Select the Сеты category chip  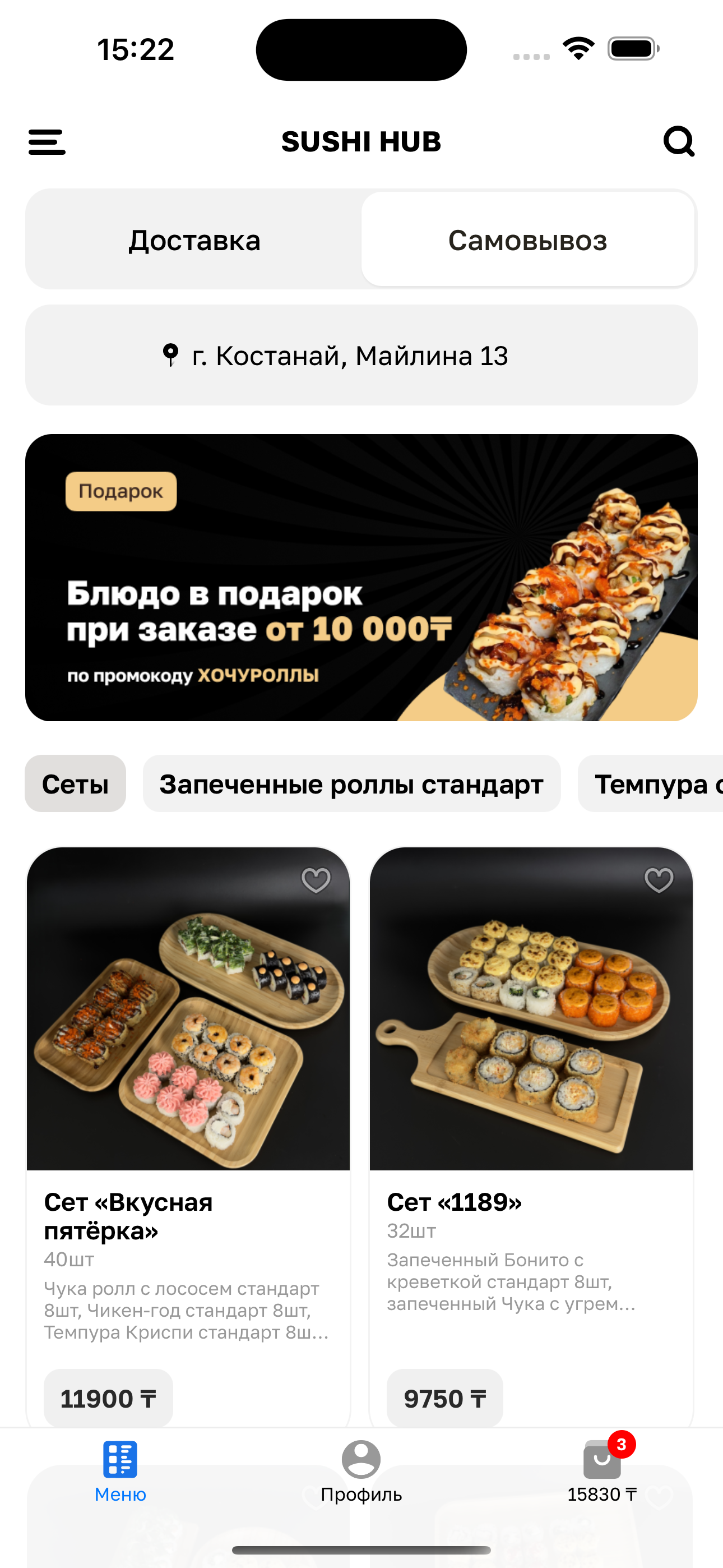76,783
